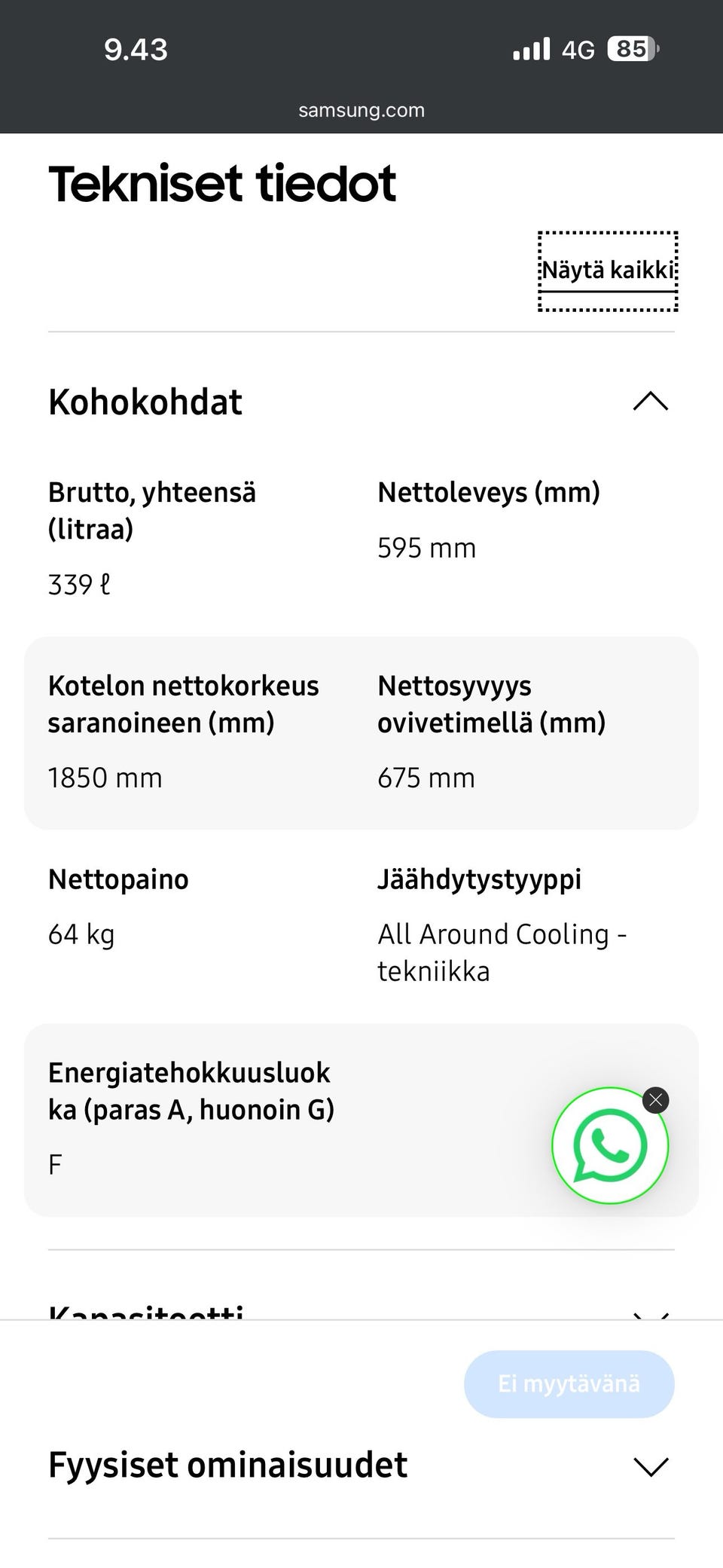Dismiss the WhatsApp widget with the X

coord(655,1100)
